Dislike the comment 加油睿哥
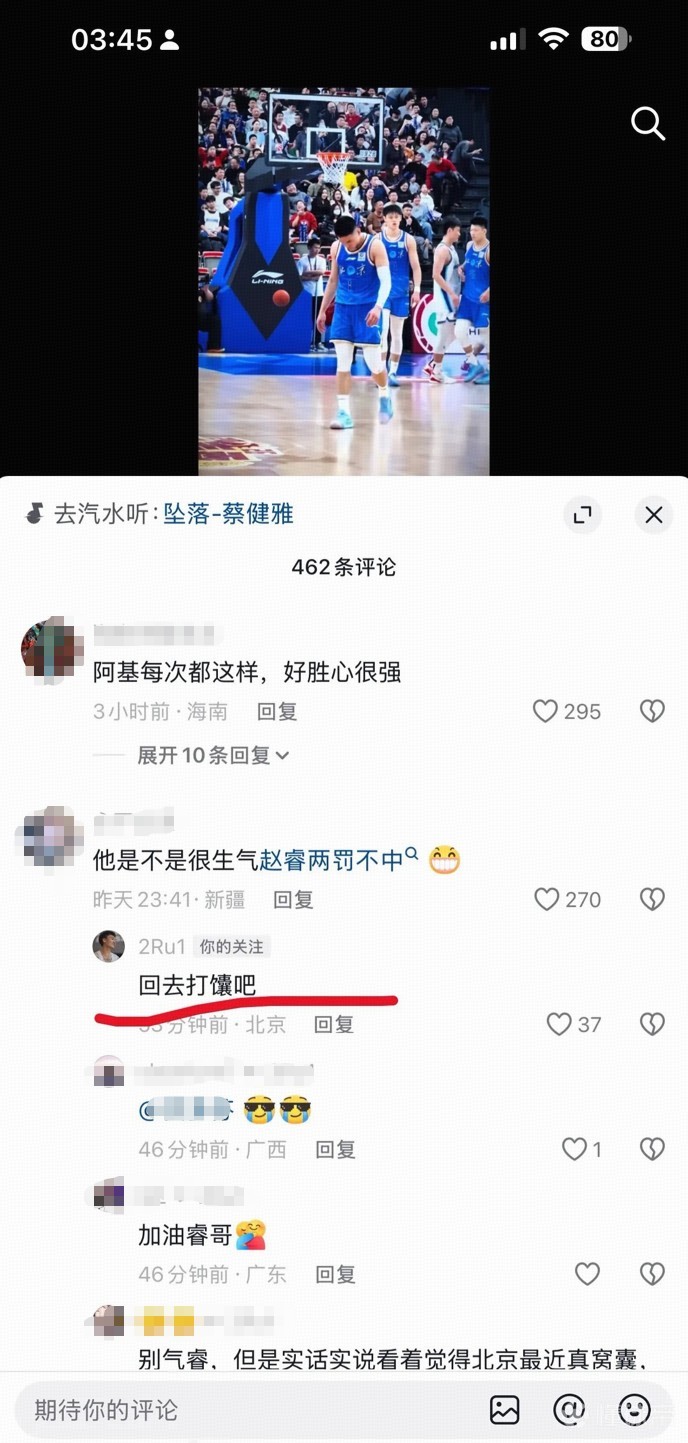 (x=652, y=1274)
